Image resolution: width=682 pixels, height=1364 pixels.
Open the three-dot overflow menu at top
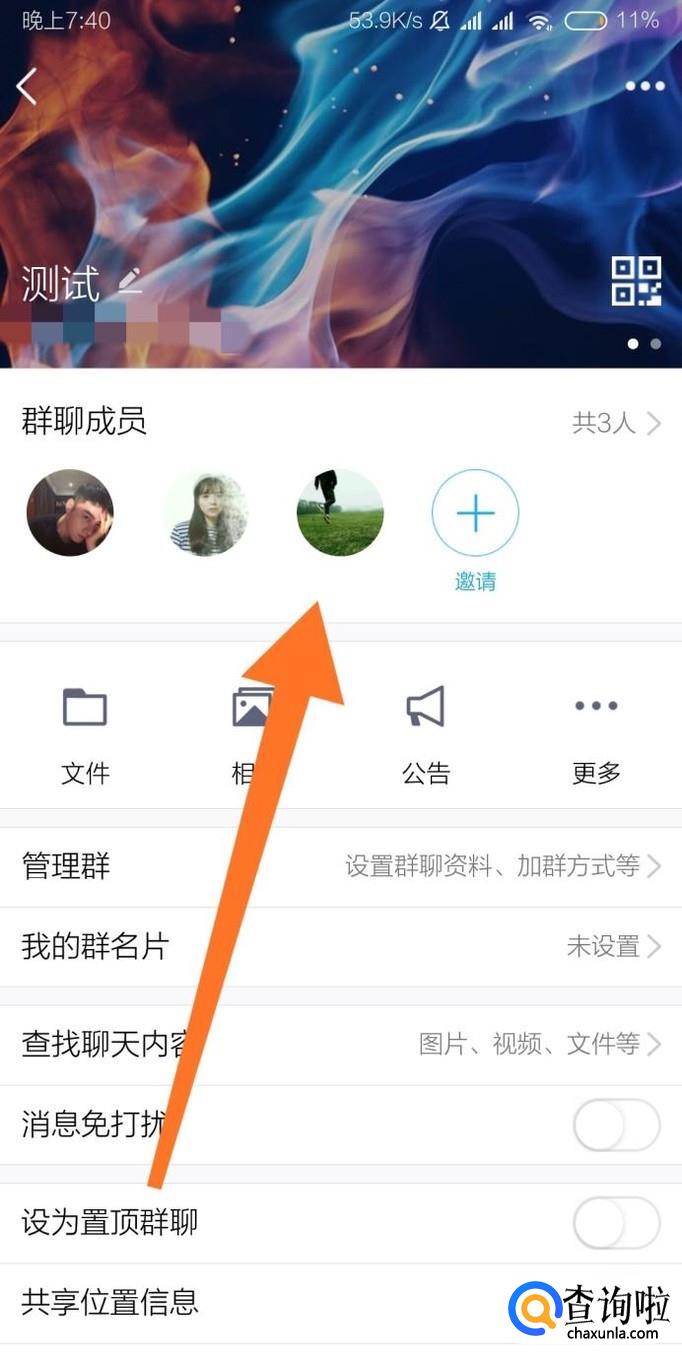click(644, 86)
